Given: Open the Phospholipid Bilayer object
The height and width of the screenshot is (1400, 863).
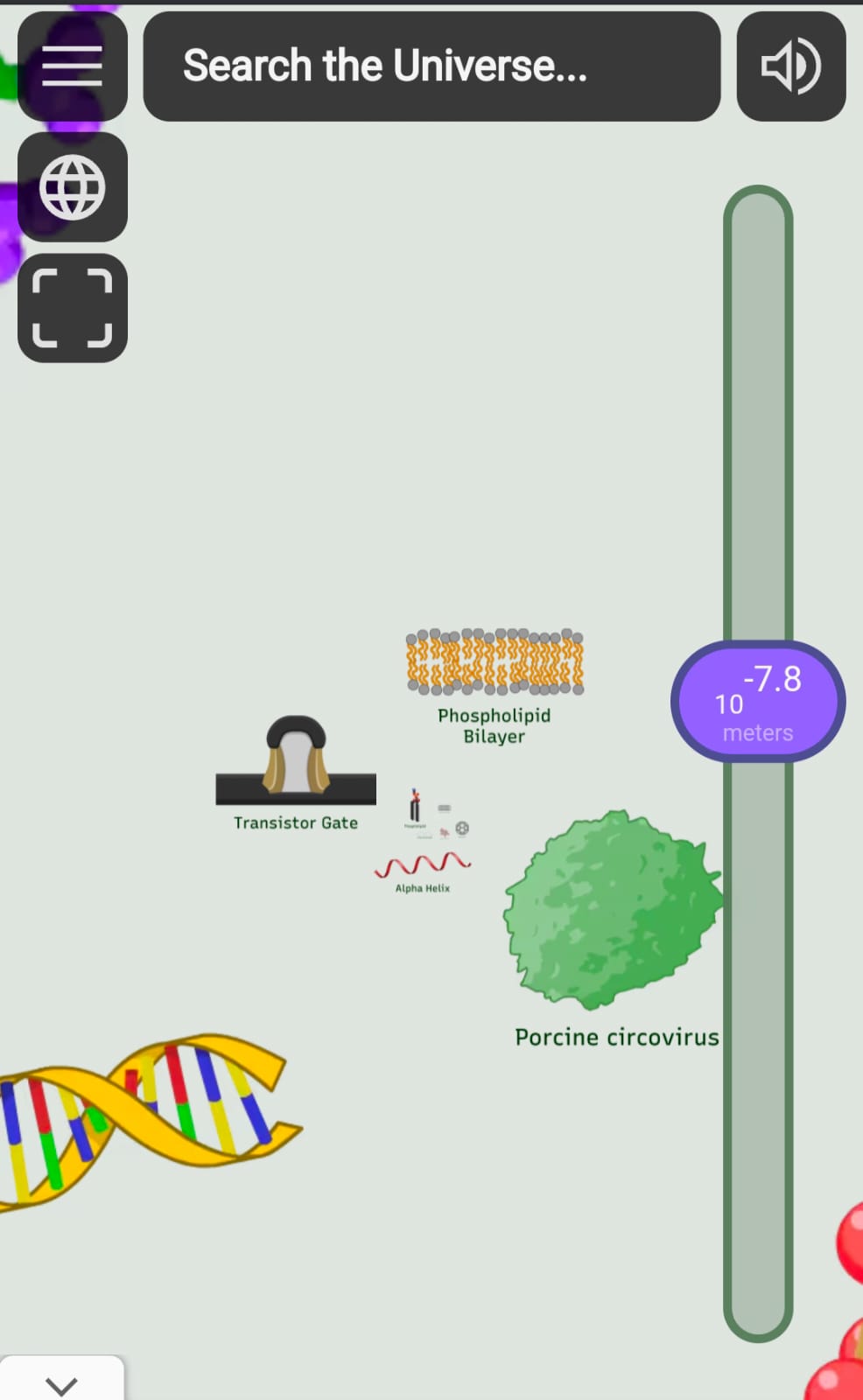Looking at the screenshot, I should [495, 662].
